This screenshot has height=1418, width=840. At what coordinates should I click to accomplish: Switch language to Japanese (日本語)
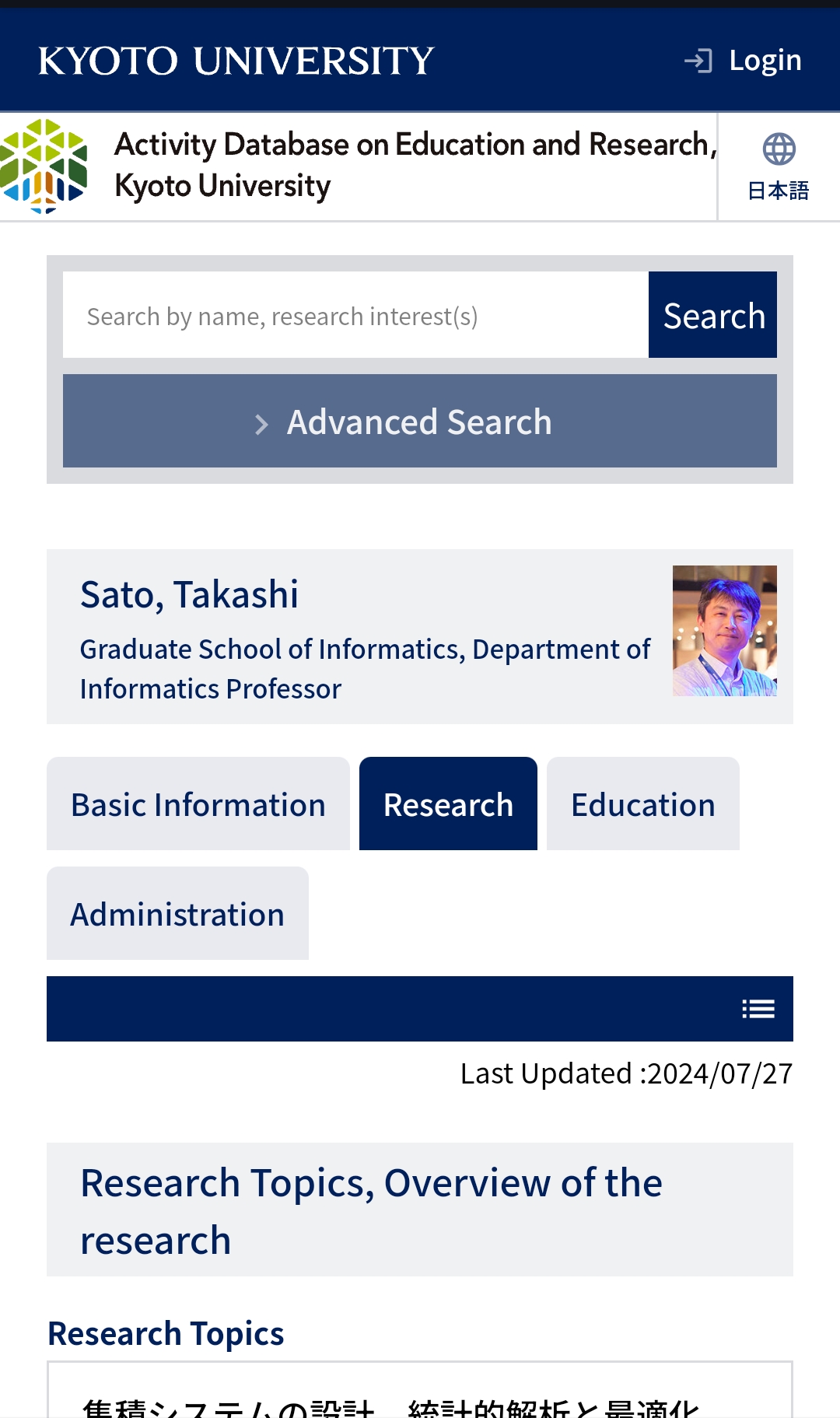click(778, 167)
